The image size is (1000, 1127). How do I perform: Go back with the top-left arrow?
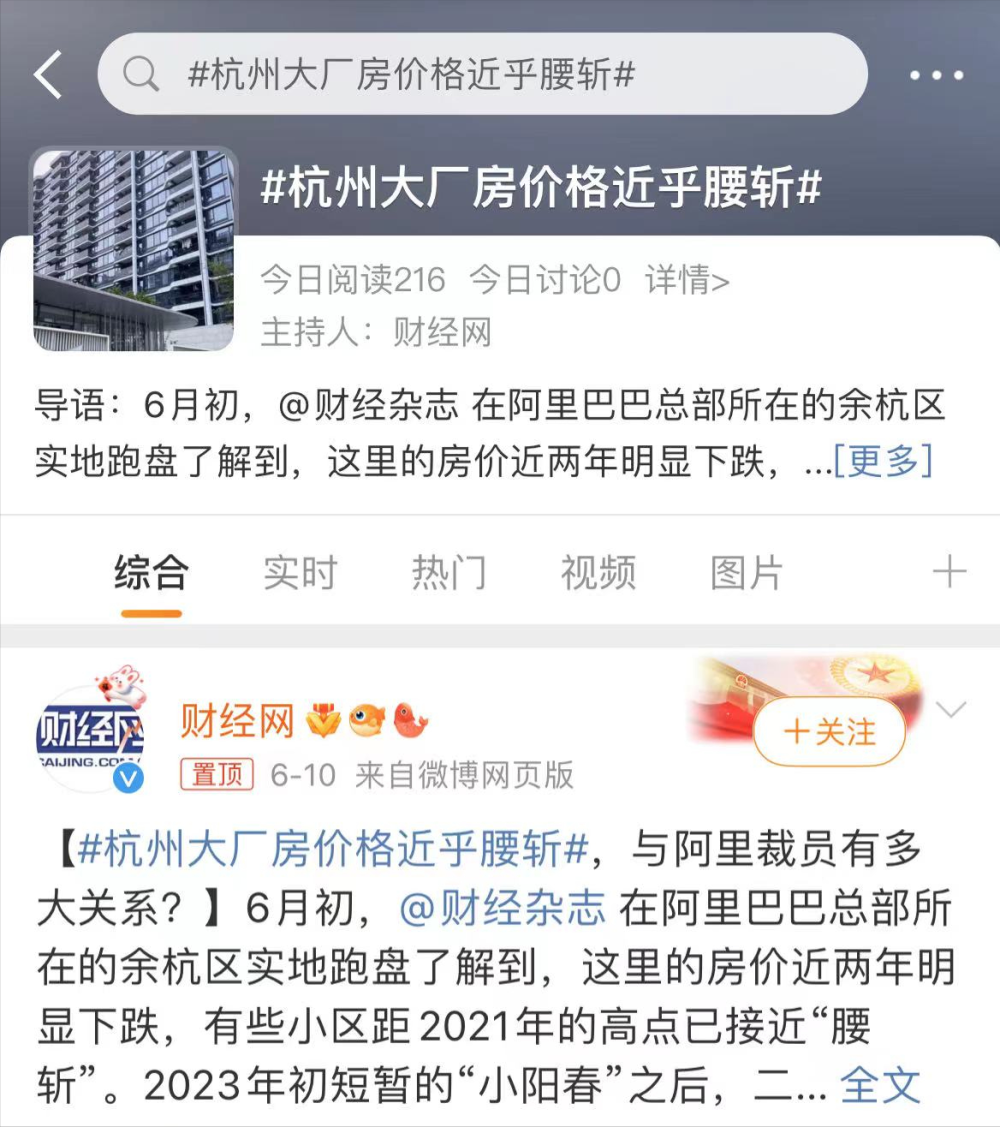[48, 75]
